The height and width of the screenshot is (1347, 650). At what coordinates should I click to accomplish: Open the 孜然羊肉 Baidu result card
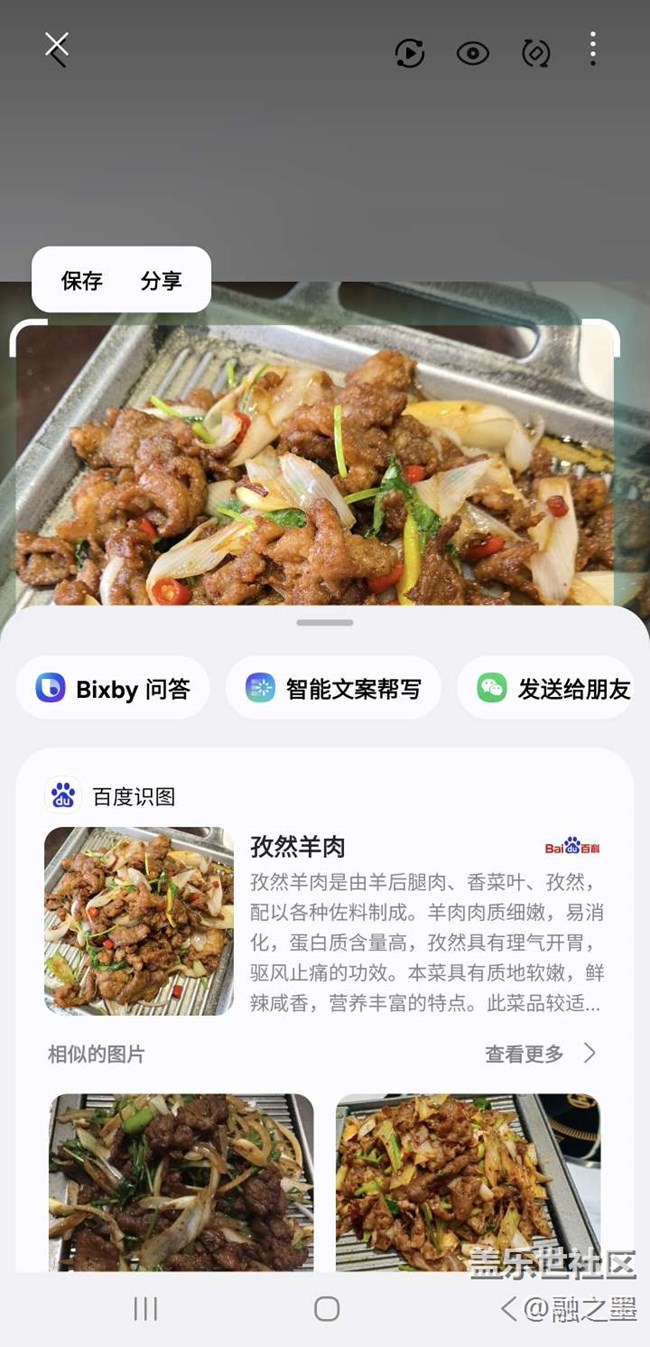324,920
